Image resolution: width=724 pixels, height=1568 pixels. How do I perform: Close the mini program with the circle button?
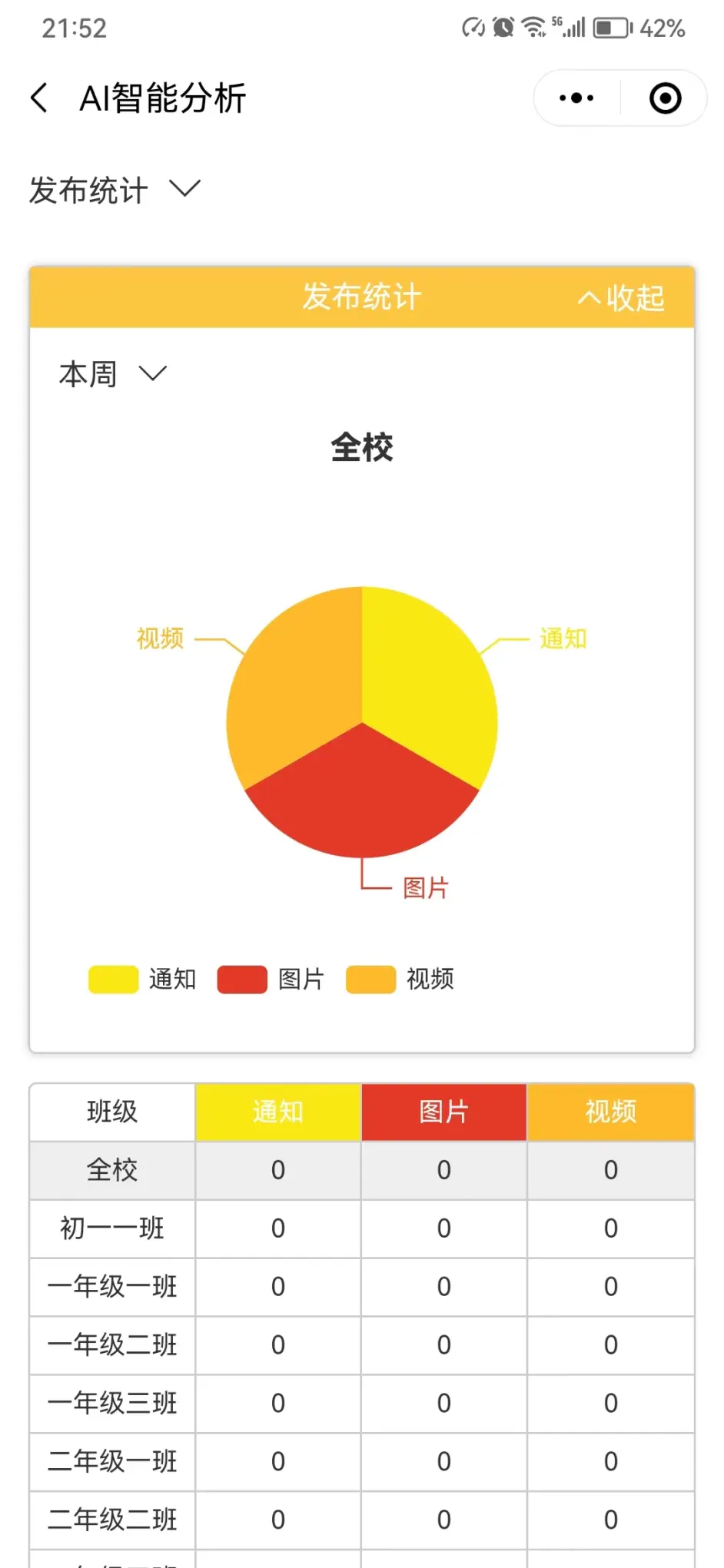(x=665, y=98)
